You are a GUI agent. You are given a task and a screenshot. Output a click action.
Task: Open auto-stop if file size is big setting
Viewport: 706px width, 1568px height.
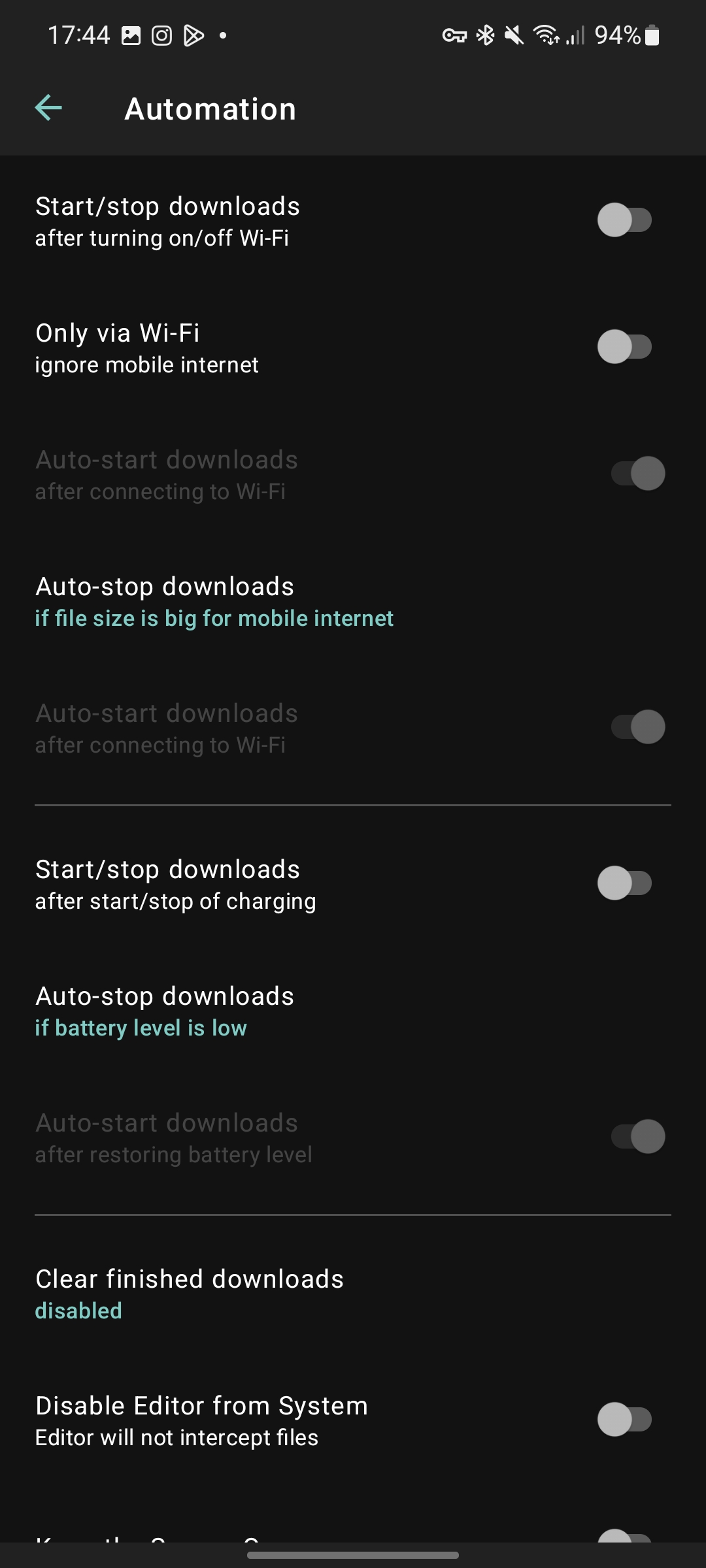pyautogui.click(x=214, y=602)
